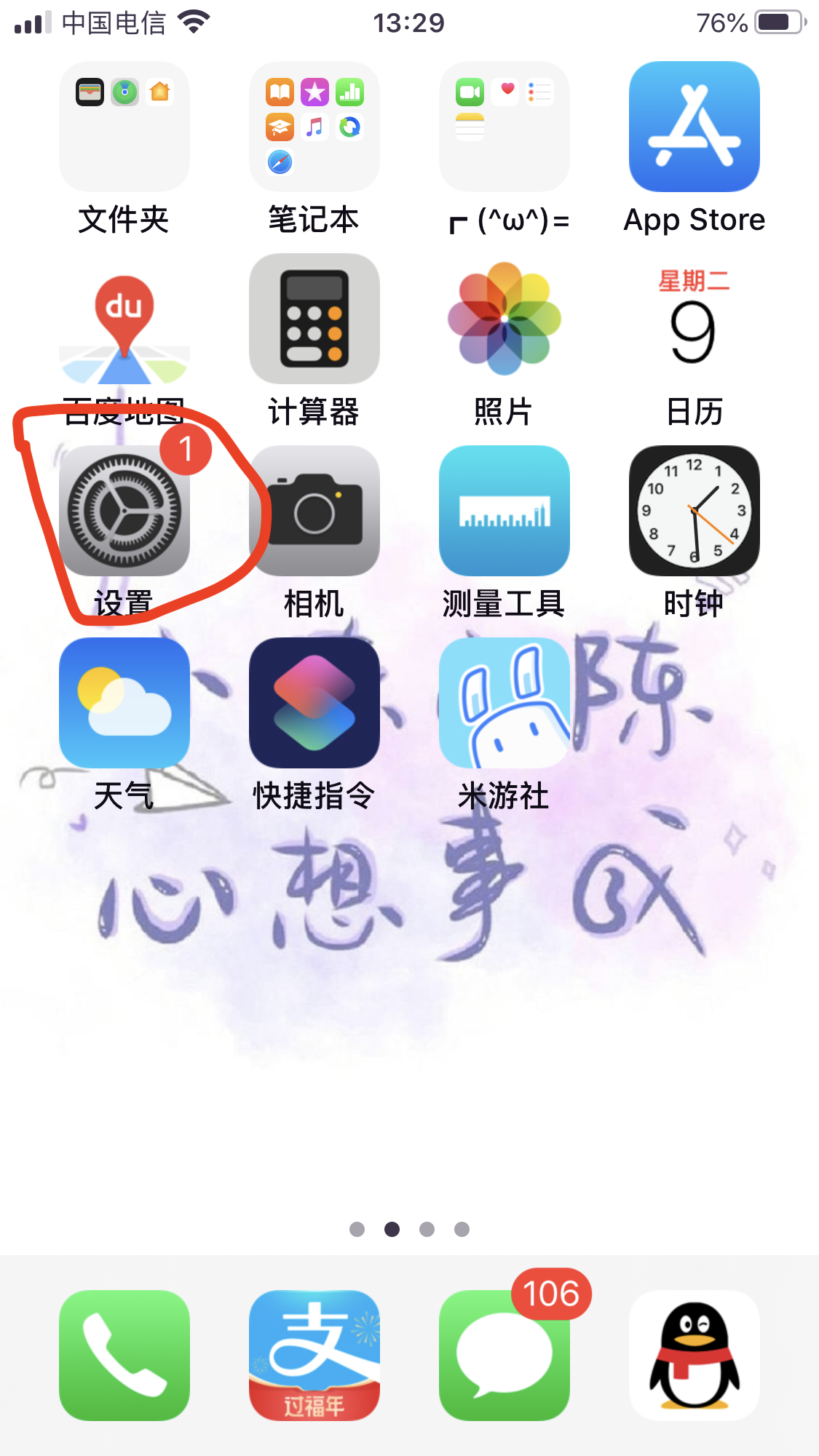Open Messages with 106 unread

click(505, 1355)
